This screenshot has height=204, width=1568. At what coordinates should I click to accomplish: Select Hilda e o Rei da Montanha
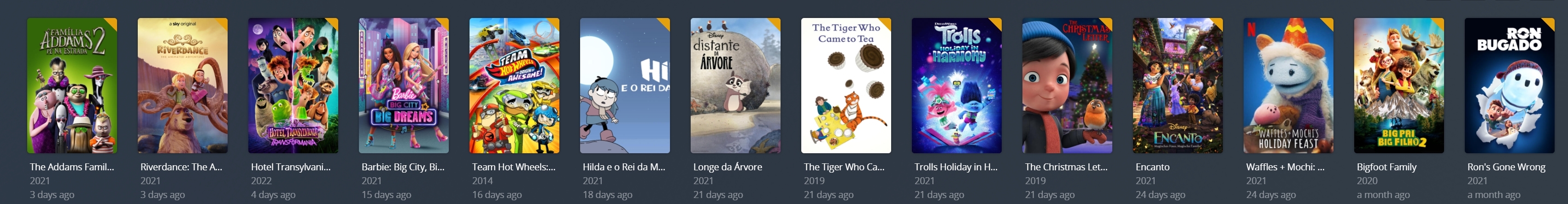click(x=624, y=85)
